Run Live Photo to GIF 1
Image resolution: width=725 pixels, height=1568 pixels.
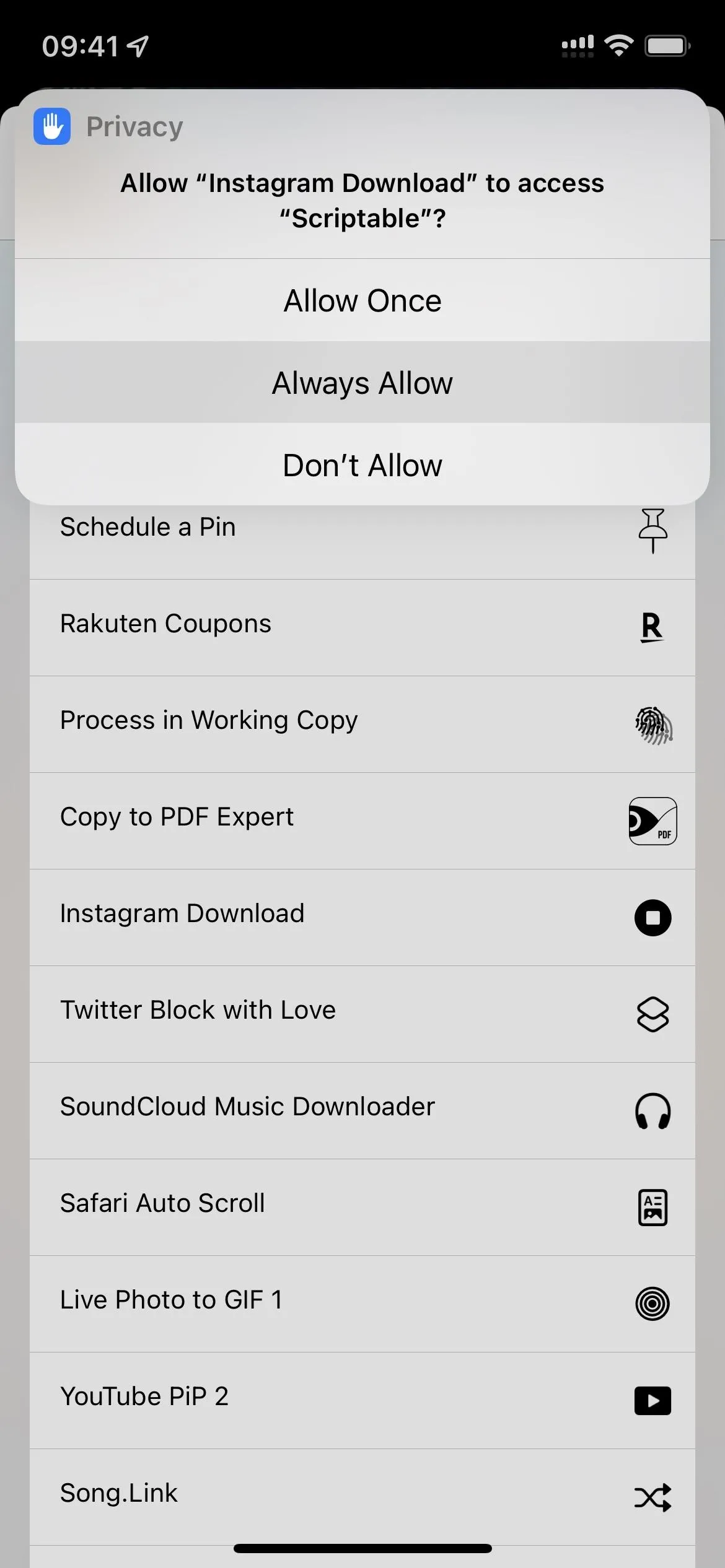362,1304
